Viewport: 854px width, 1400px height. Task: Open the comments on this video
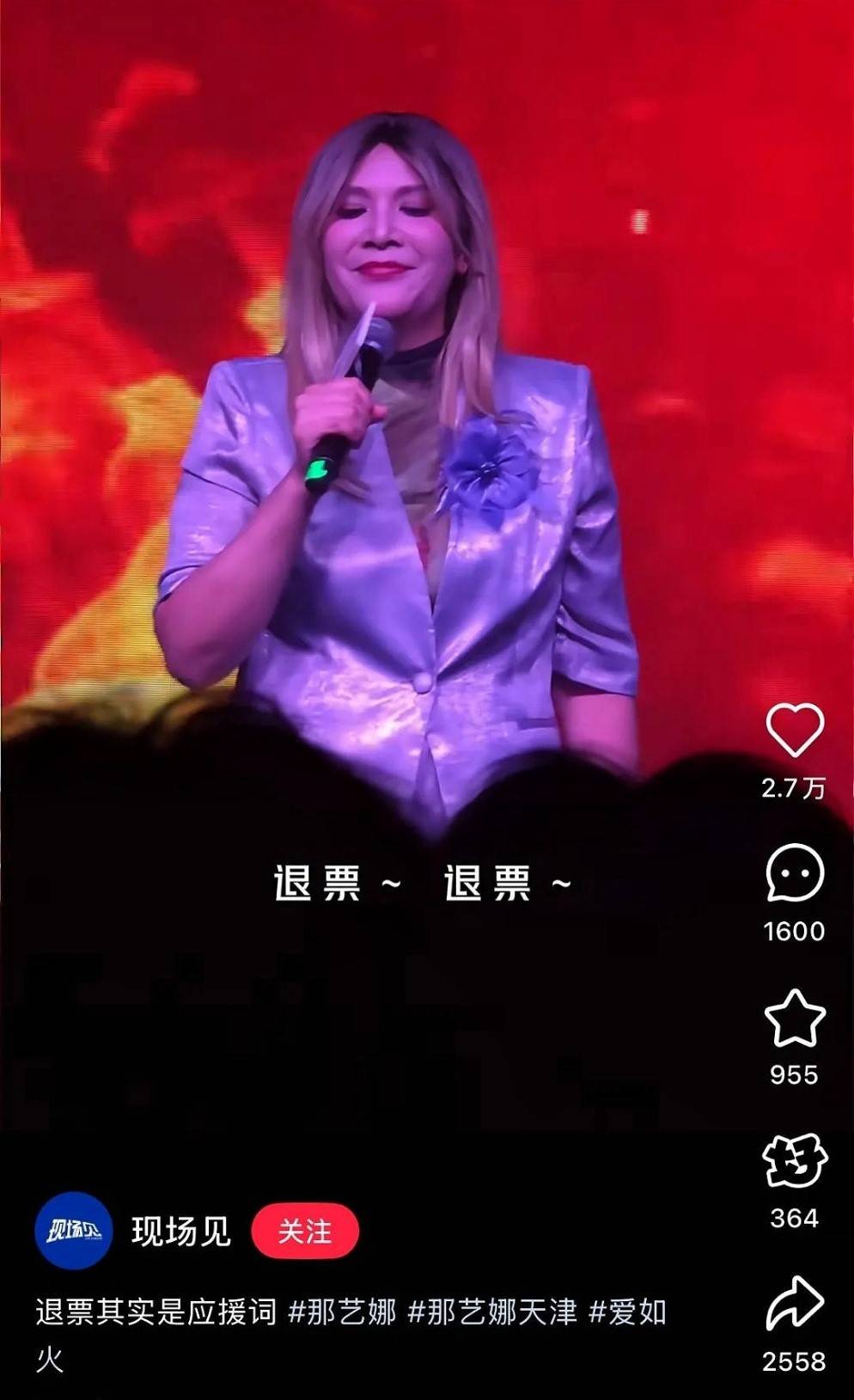pyautogui.click(x=795, y=872)
